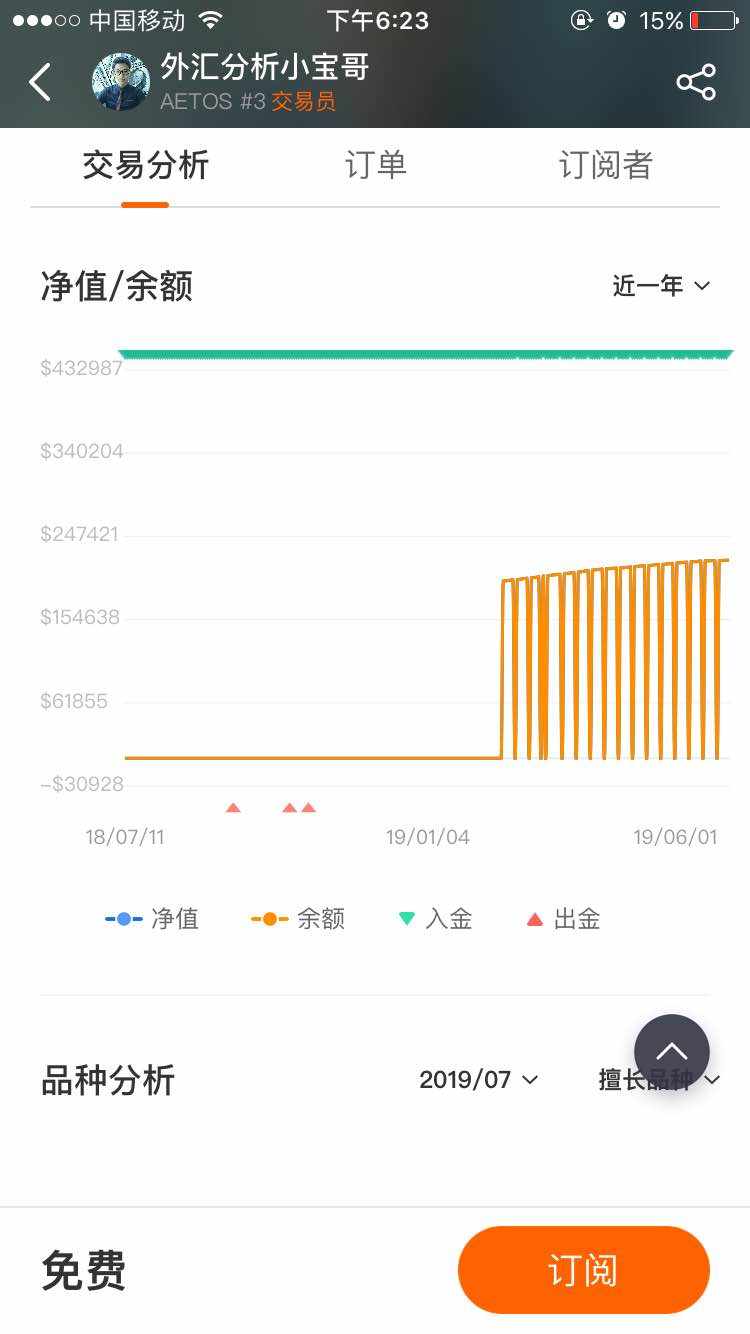Tap the scroll-to-top floating button

[672, 1052]
